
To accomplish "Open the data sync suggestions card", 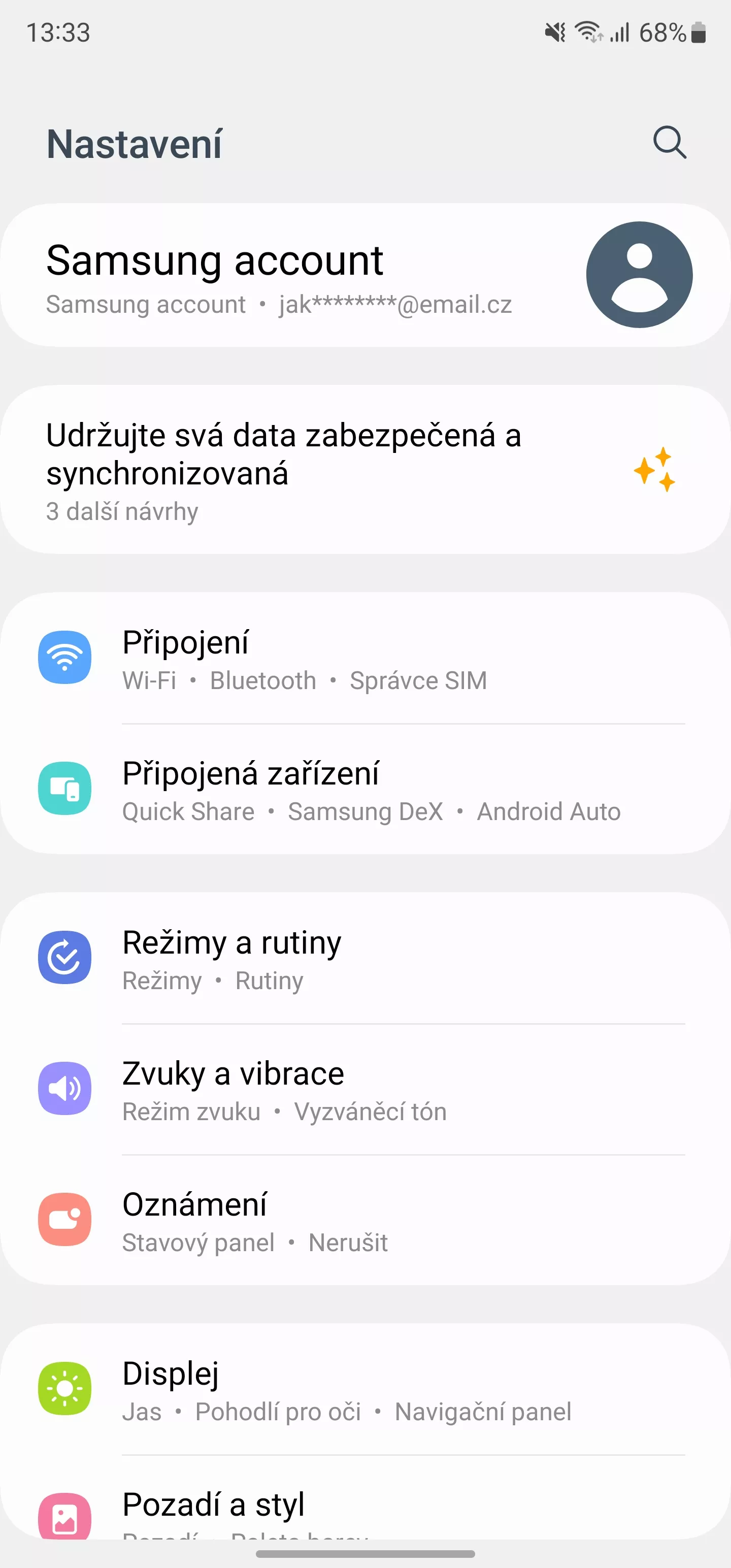I will click(365, 469).
